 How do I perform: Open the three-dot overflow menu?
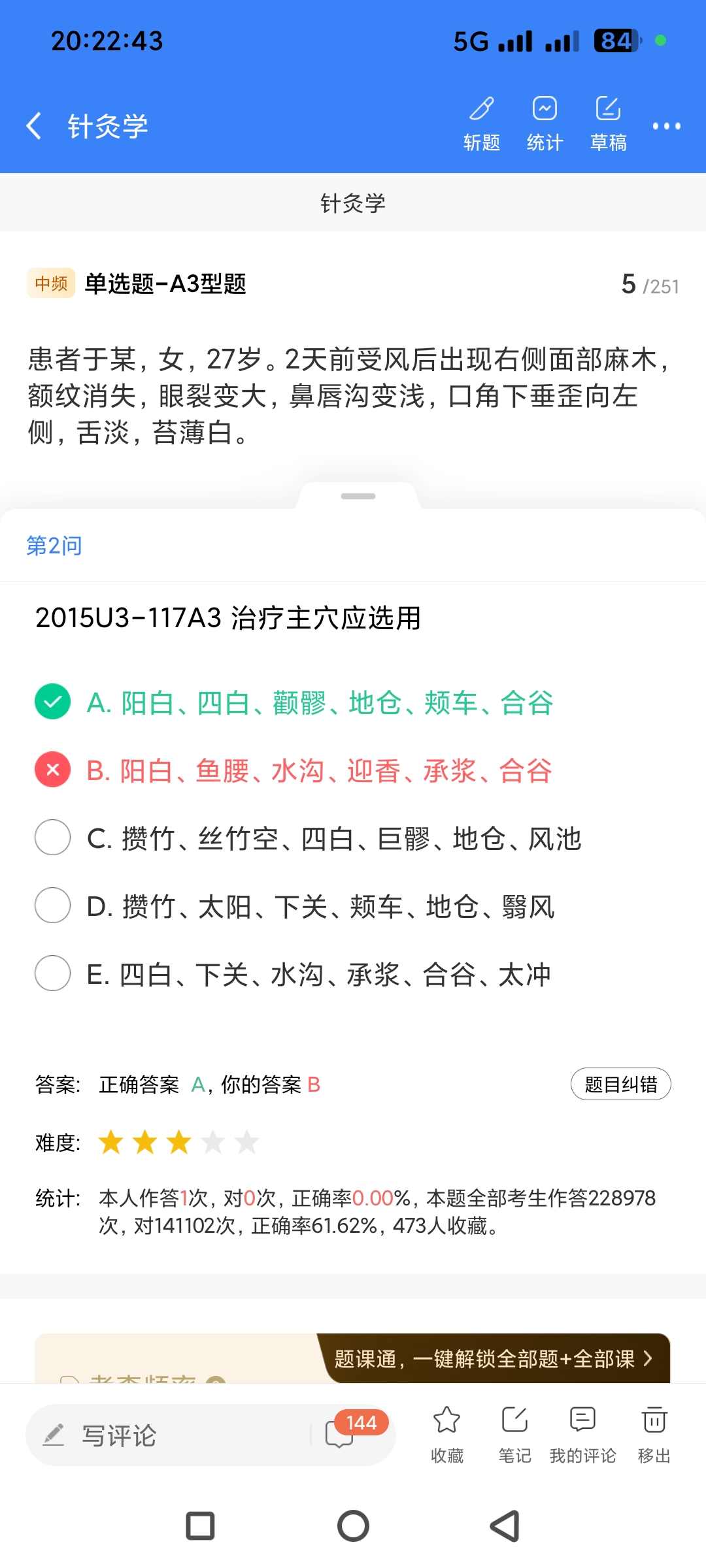pos(666,126)
